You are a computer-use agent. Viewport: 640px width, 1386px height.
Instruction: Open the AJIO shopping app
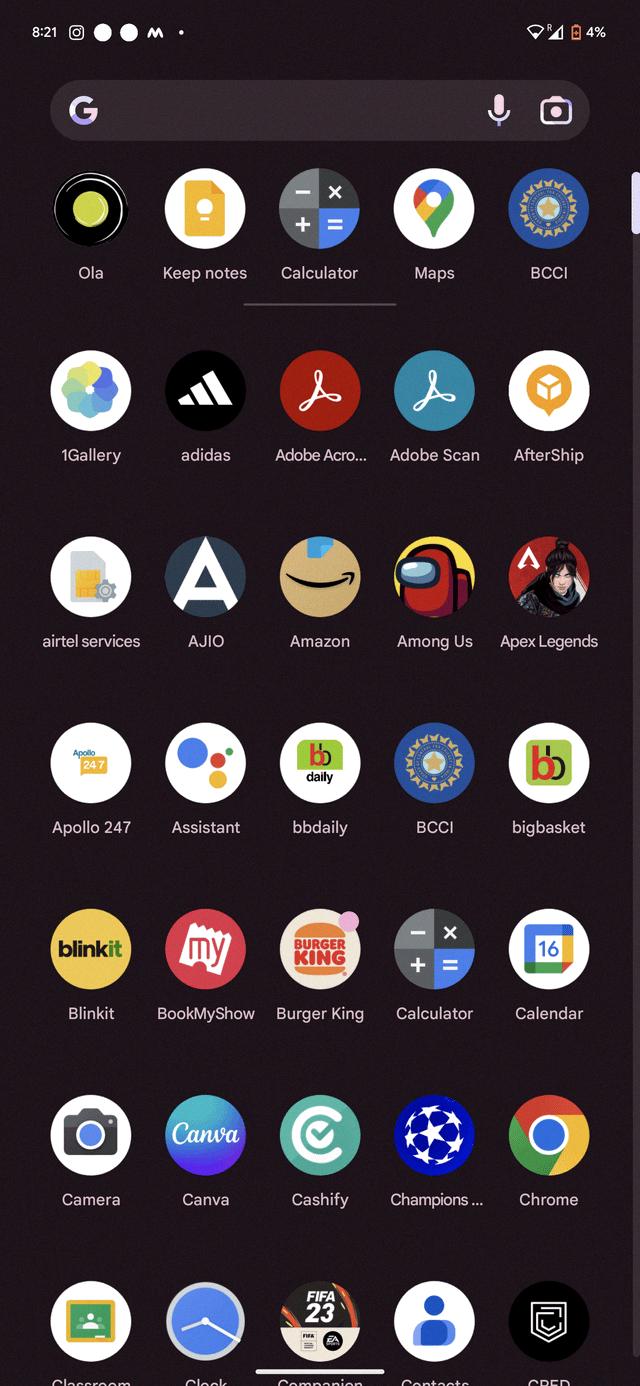tap(205, 577)
